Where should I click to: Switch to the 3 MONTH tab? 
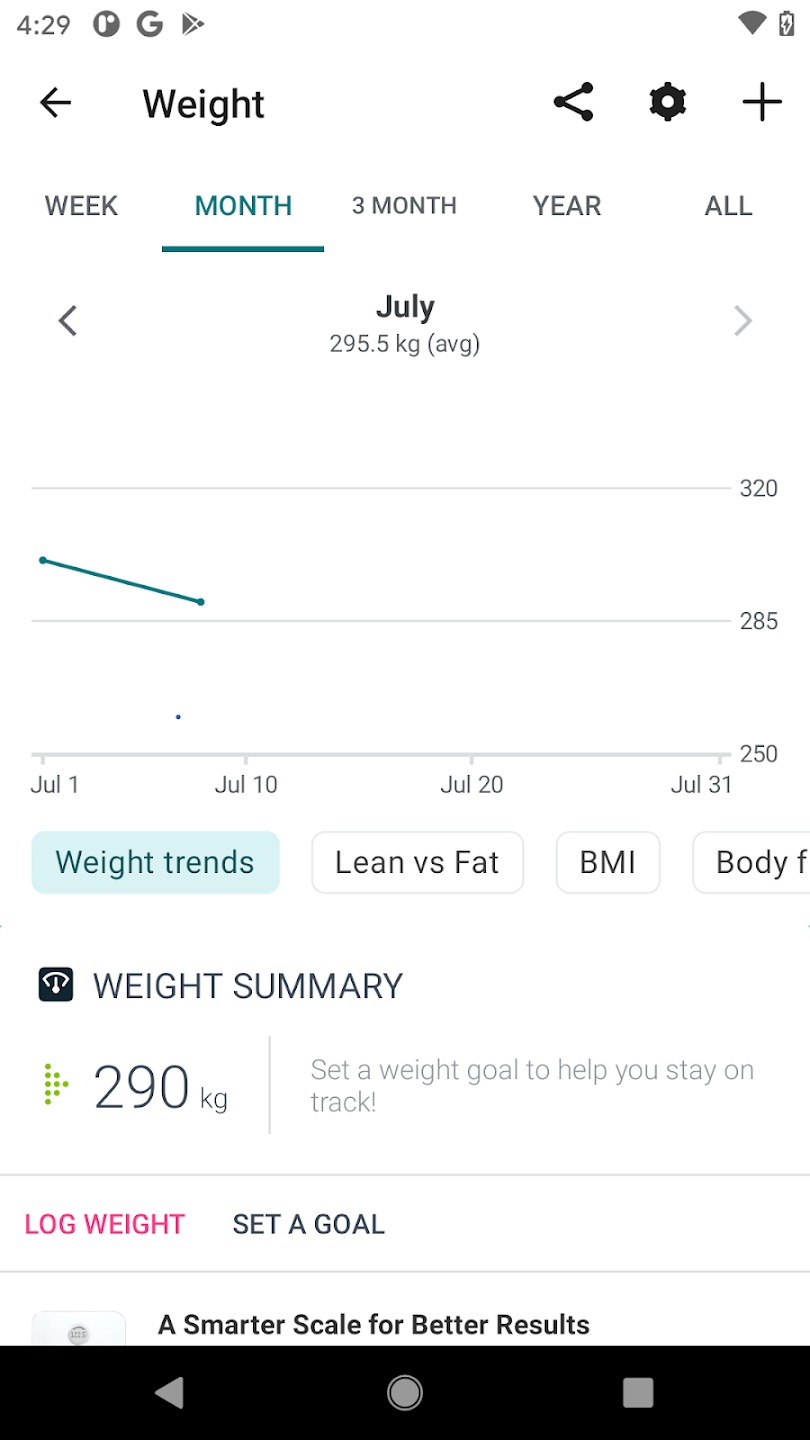[404, 206]
